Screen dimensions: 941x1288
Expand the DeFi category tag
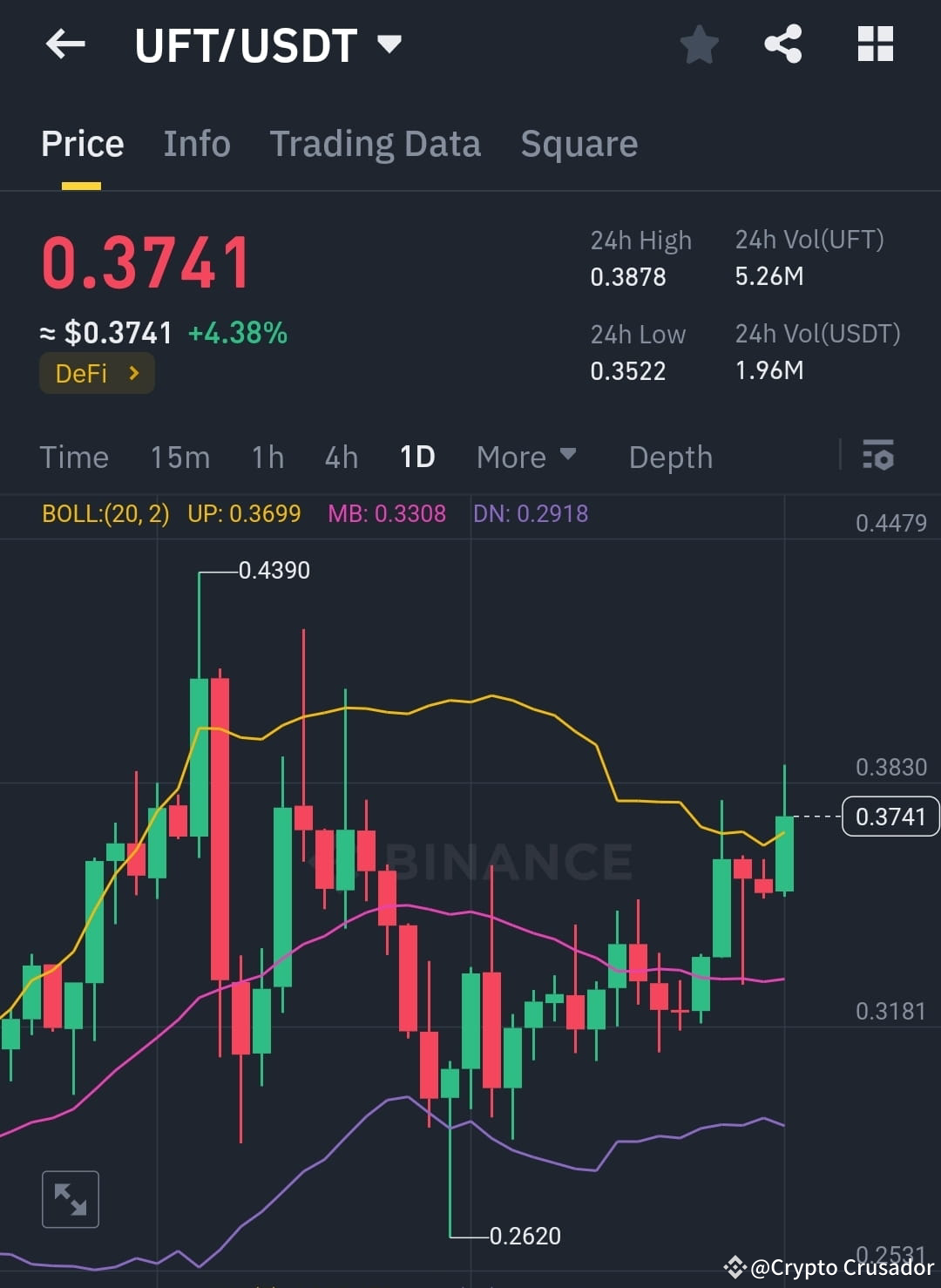(97, 373)
